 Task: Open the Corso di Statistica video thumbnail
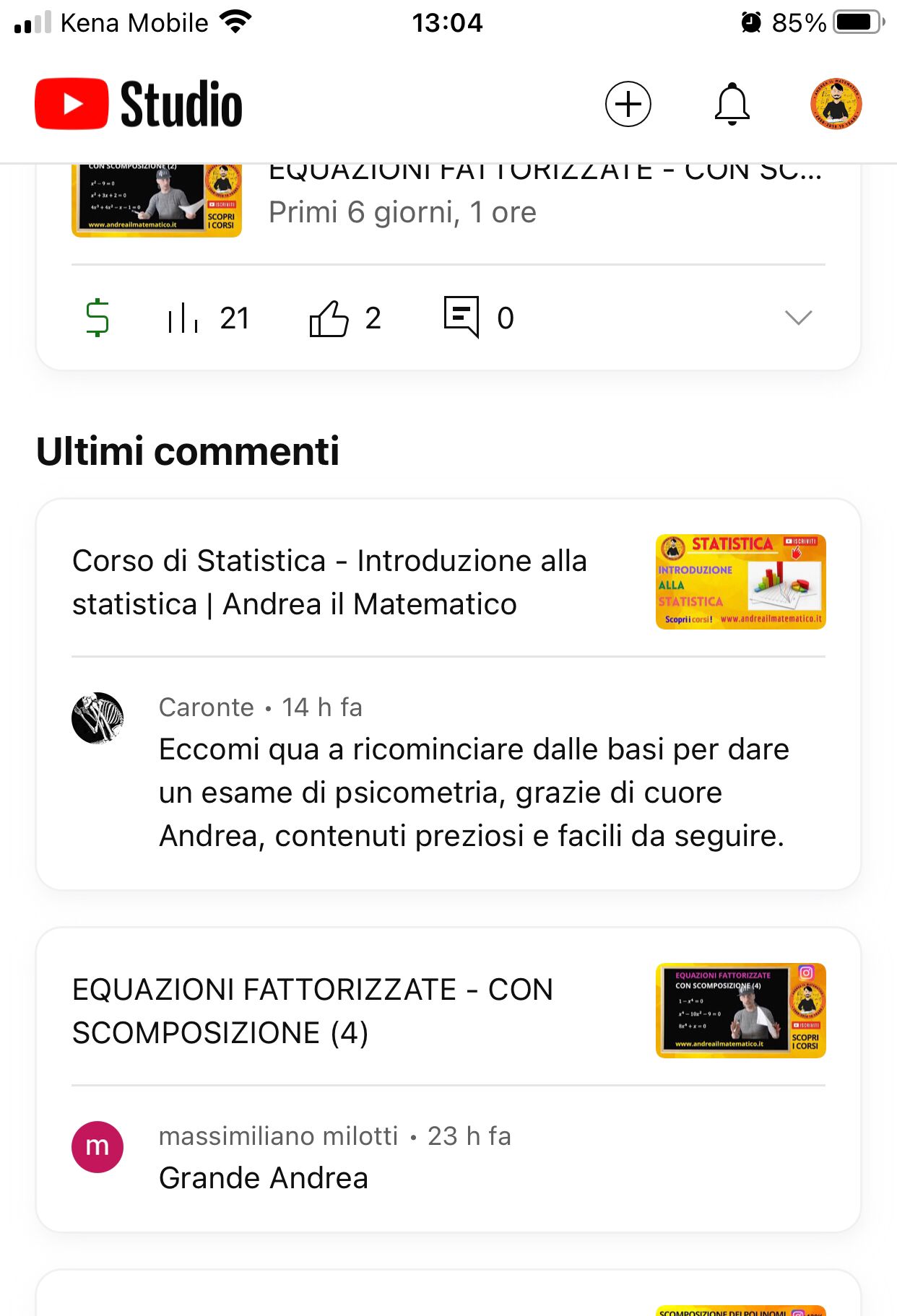(740, 582)
